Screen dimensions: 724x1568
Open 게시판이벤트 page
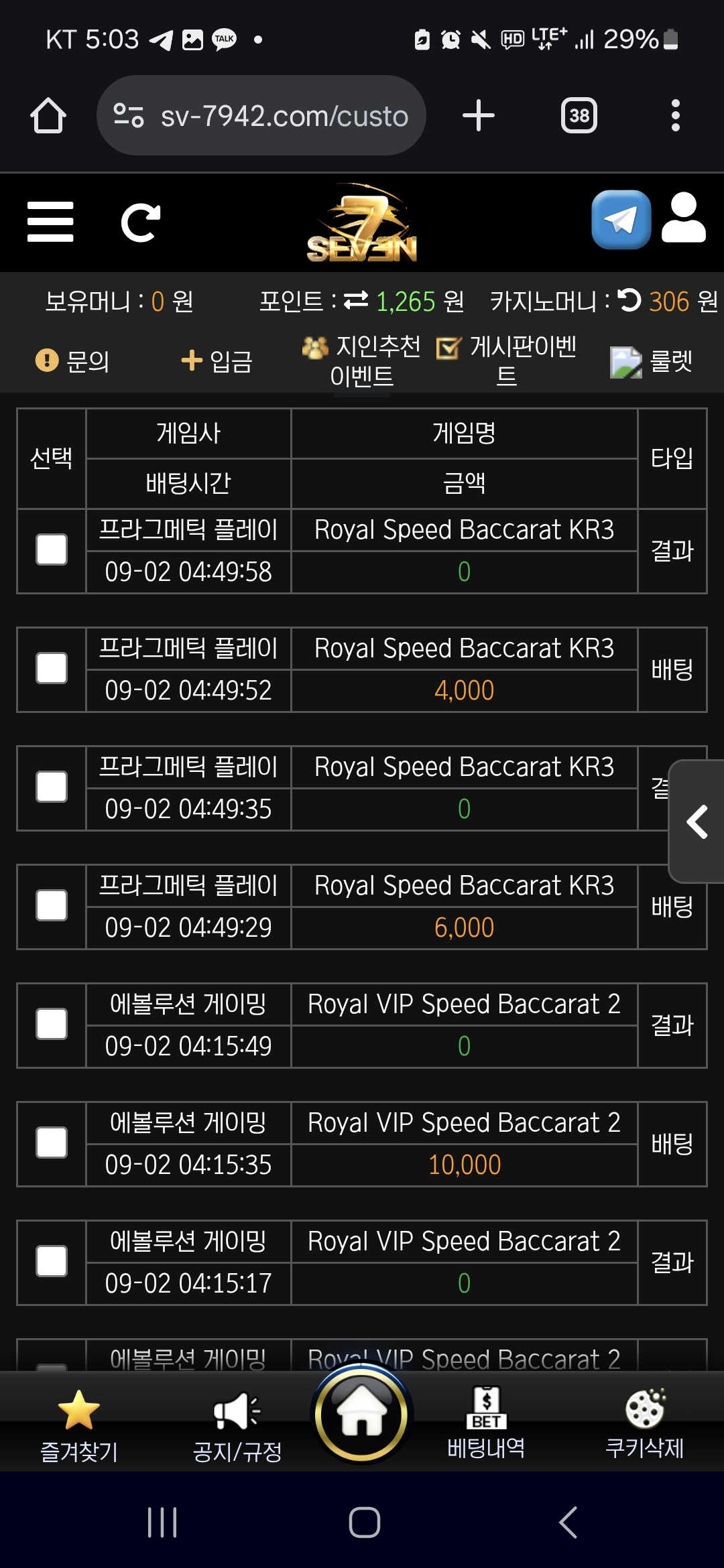point(507,361)
